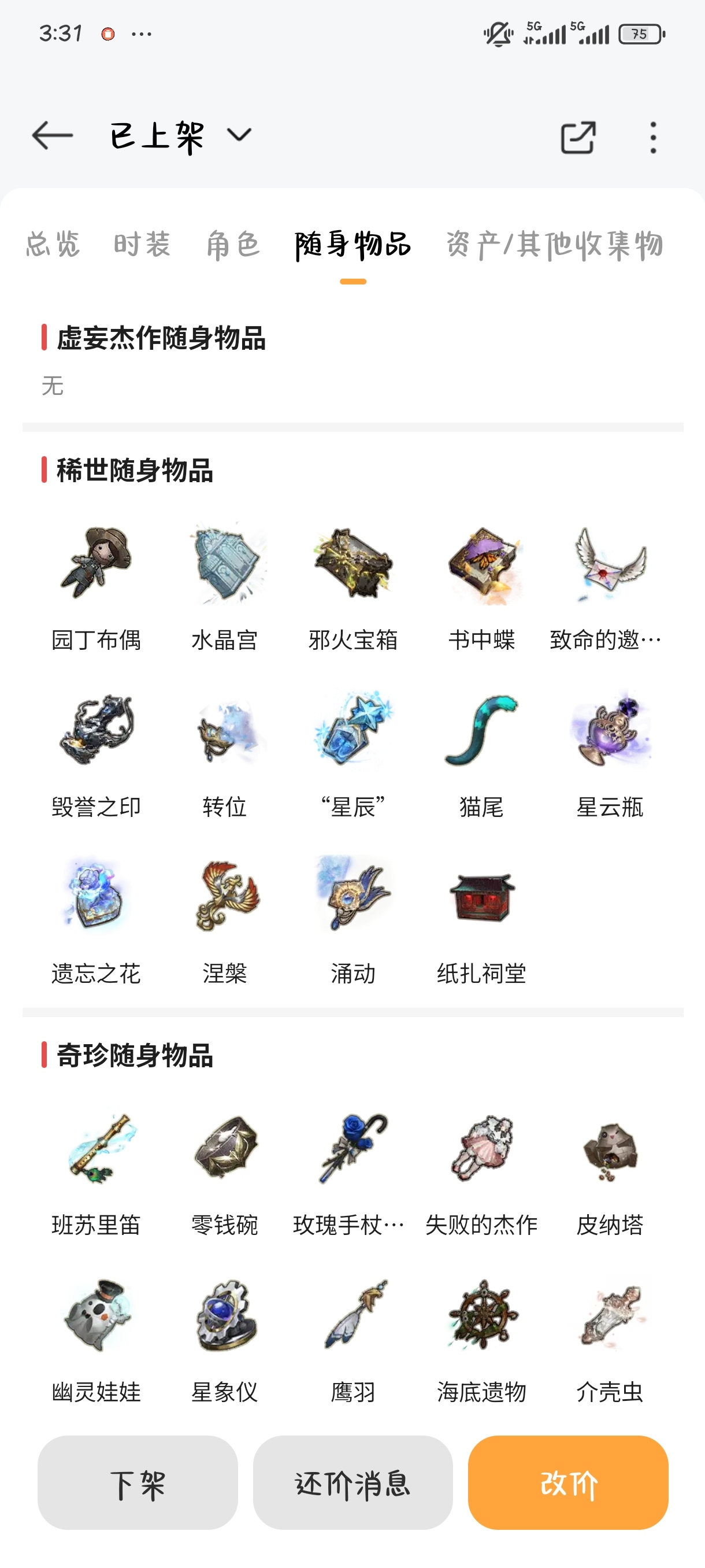Switch to the 时装 tab
This screenshot has width=705, height=1568.
click(x=142, y=245)
